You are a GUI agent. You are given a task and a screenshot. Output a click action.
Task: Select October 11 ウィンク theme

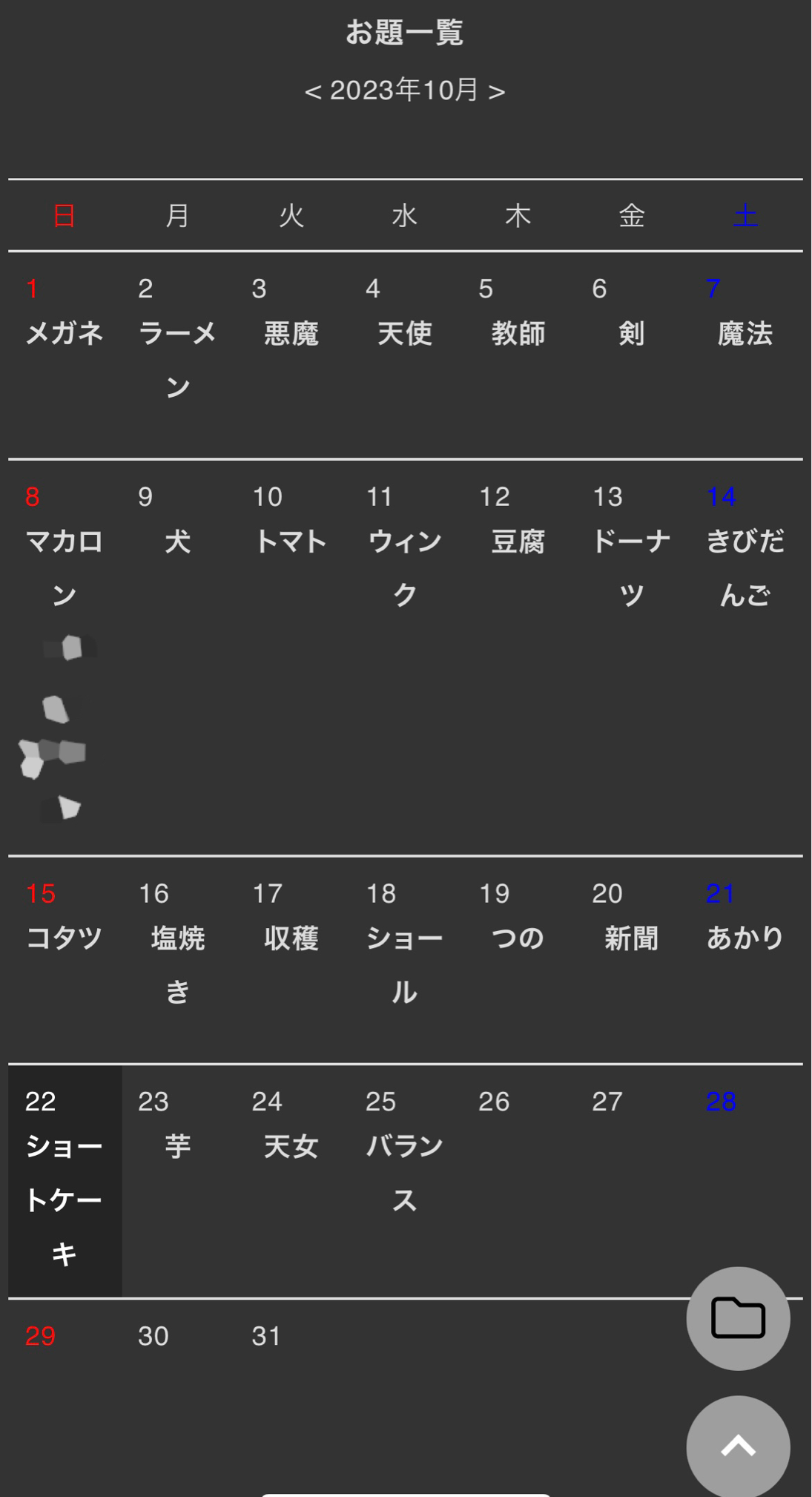(404, 567)
